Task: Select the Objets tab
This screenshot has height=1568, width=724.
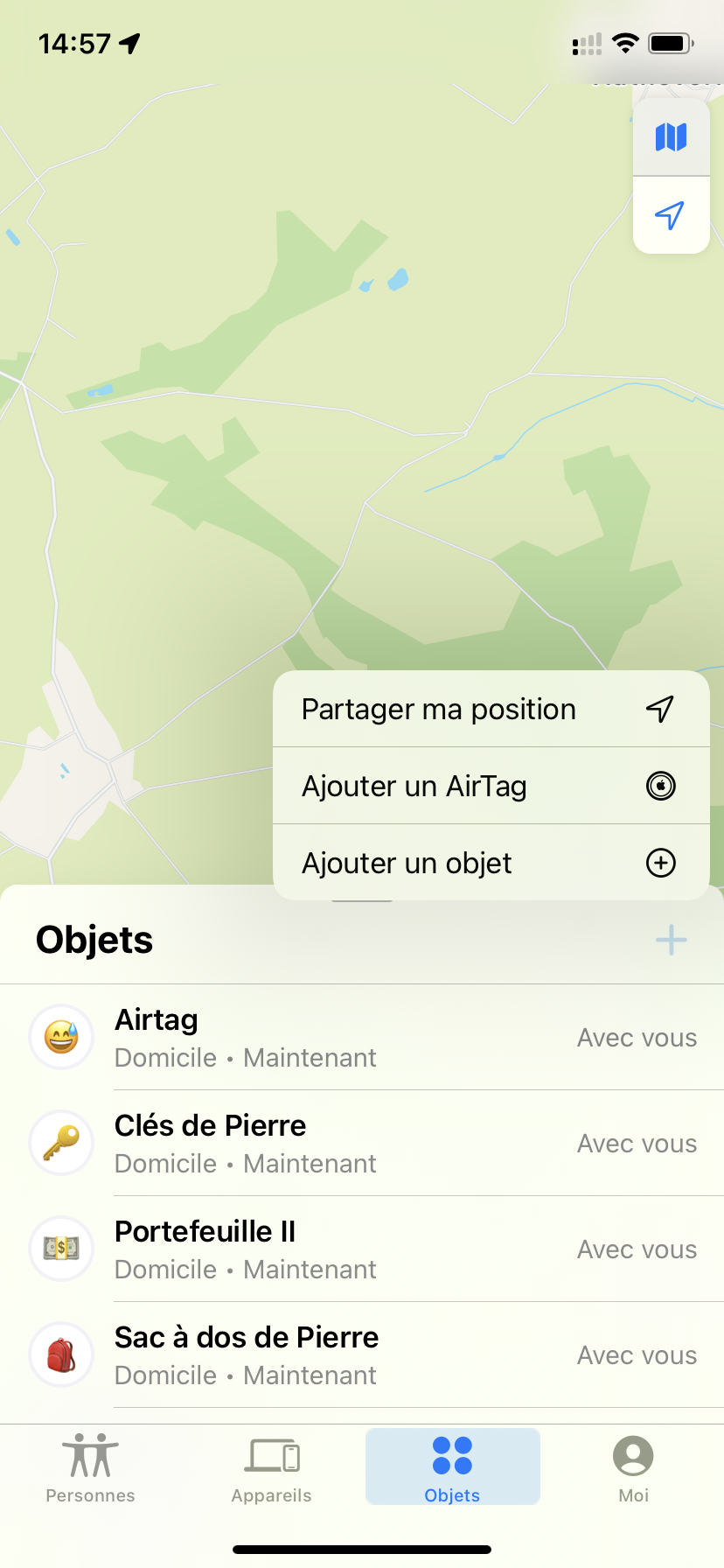Action: pos(452,1467)
